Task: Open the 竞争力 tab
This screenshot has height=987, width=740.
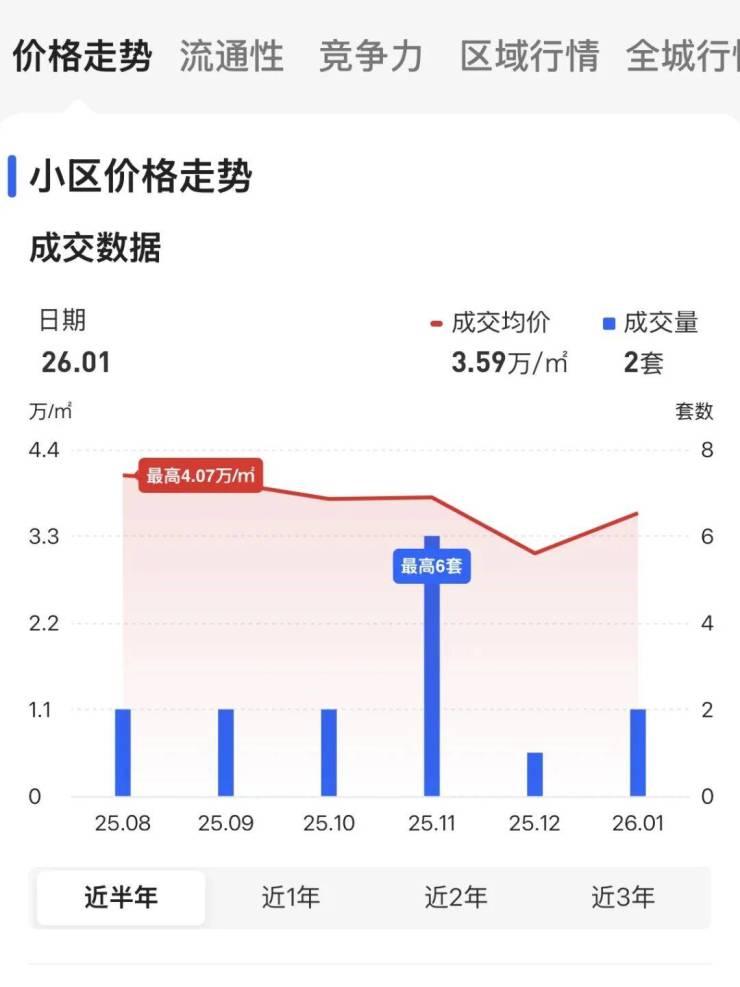Action: tap(371, 56)
